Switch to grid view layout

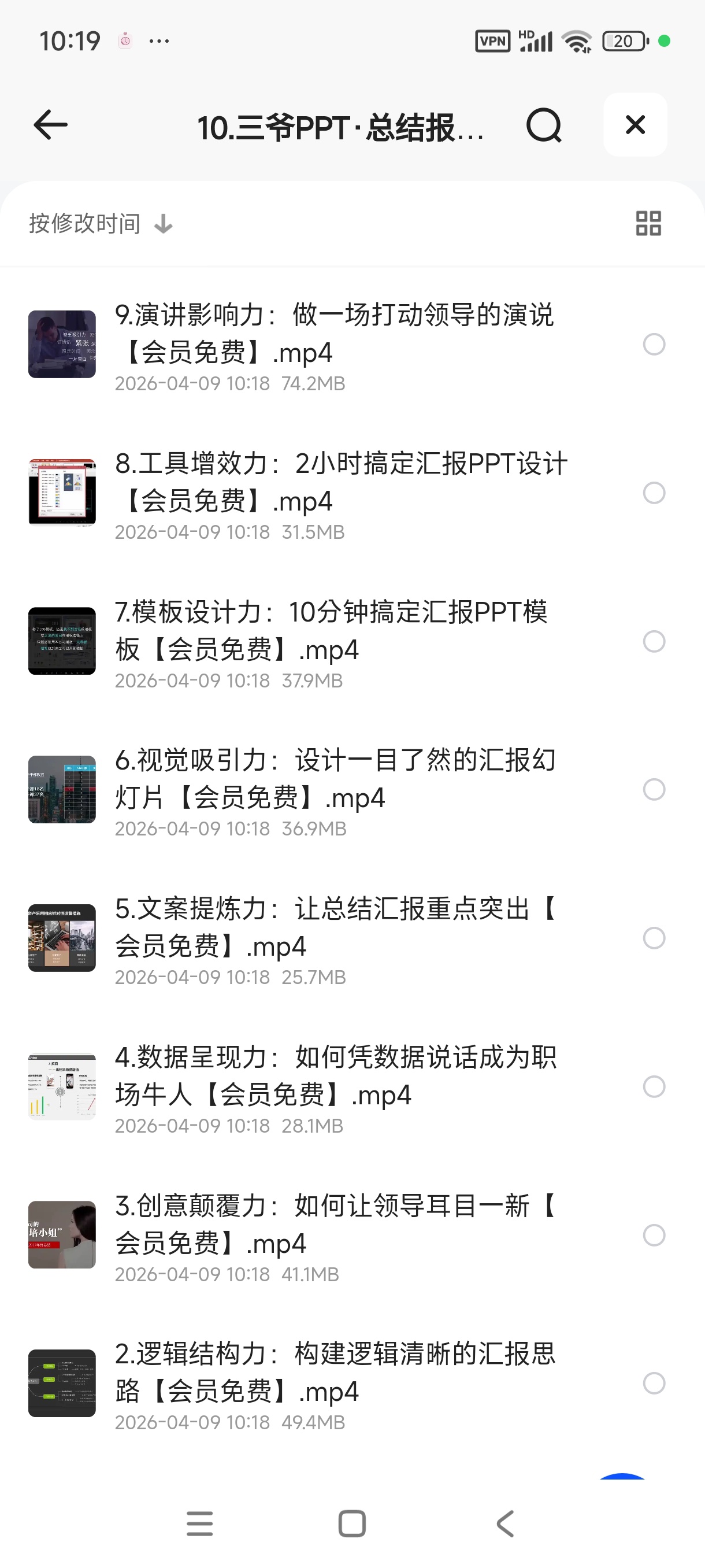pyautogui.click(x=648, y=223)
